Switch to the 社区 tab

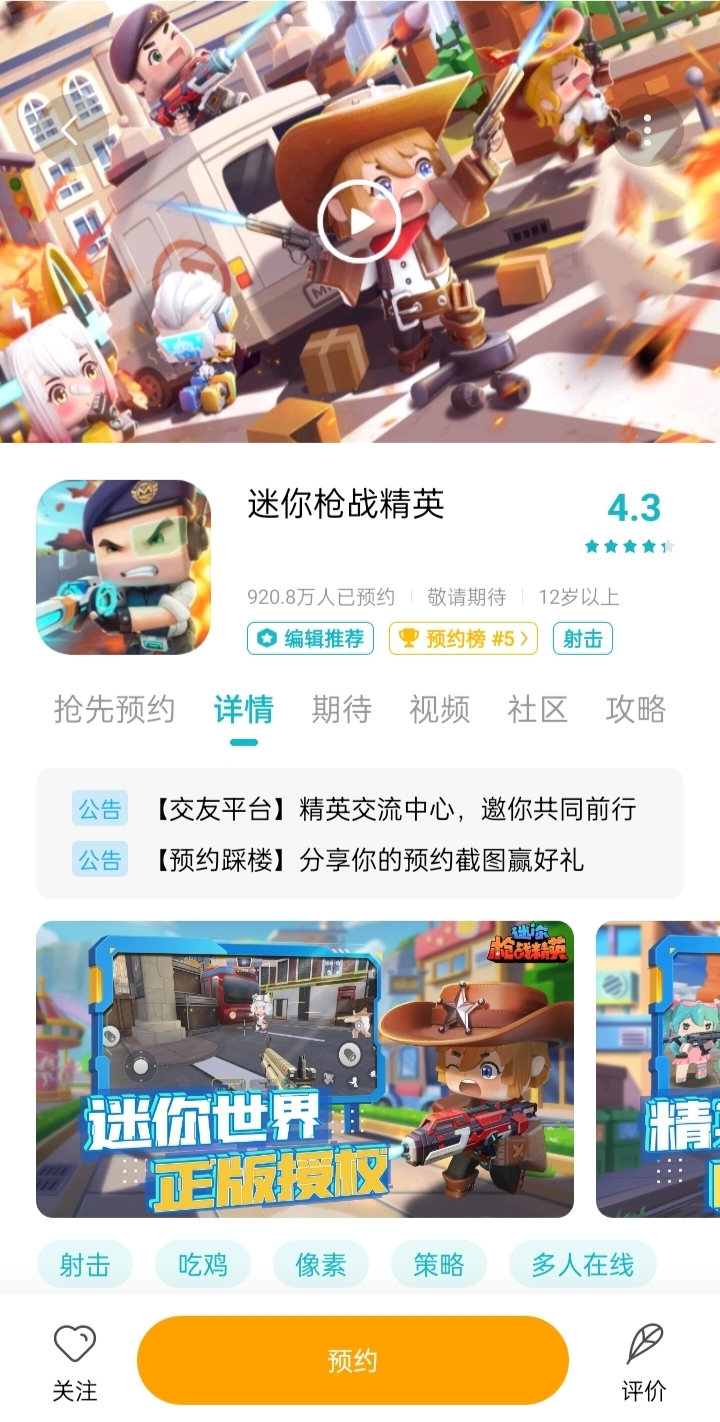click(x=537, y=710)
